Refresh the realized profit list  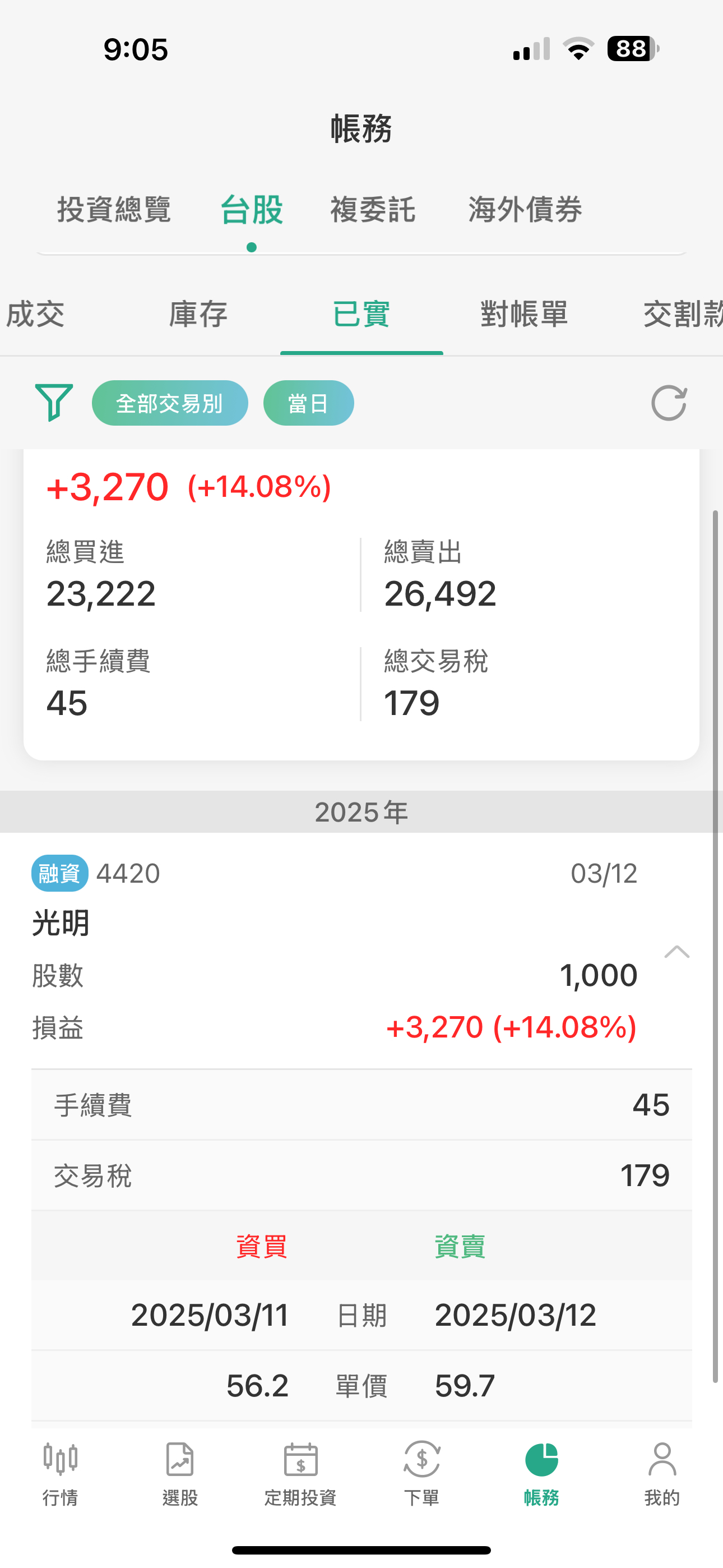668,403
